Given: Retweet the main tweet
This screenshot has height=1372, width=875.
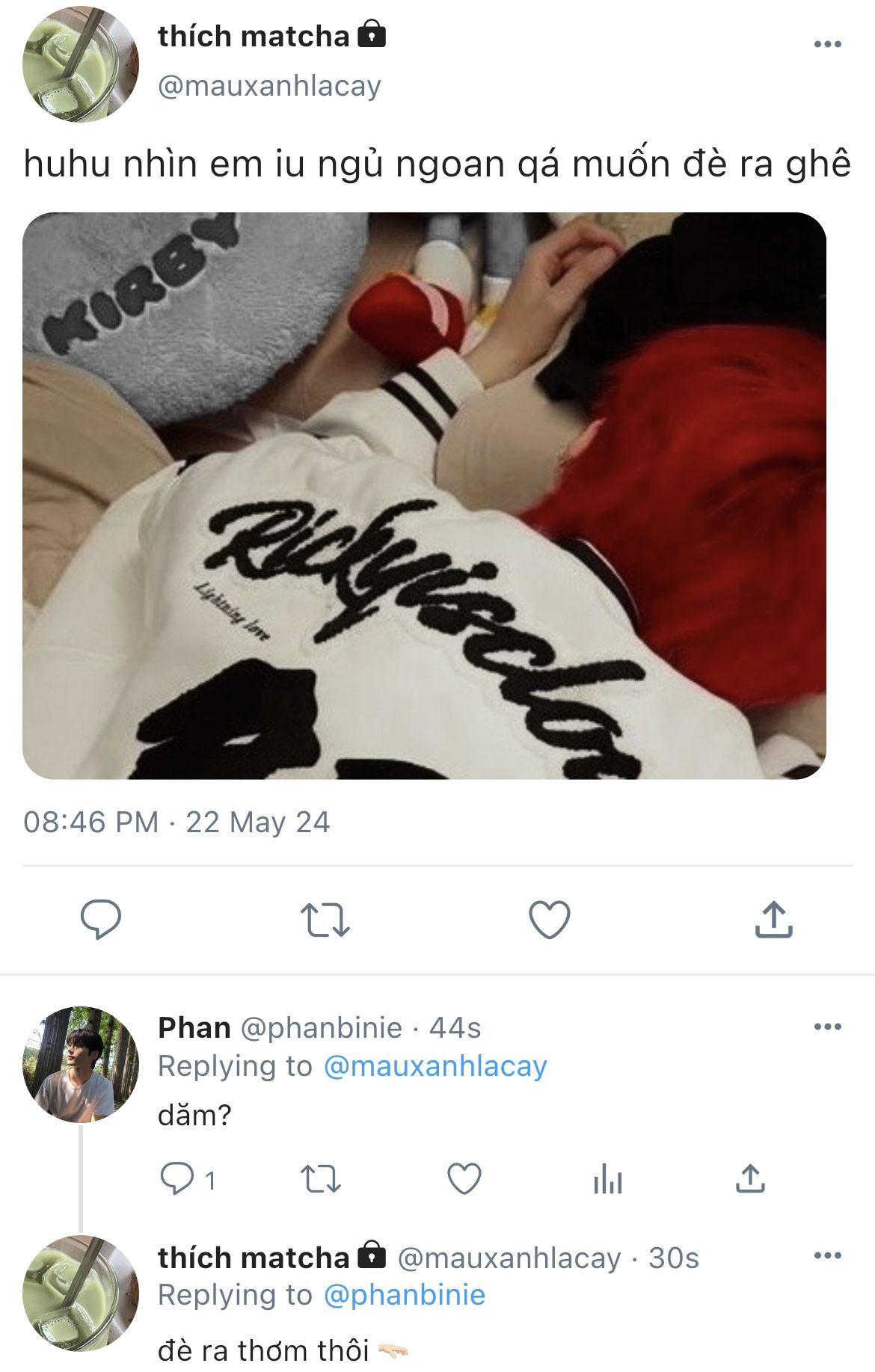Looking at the screenshot, I should (325, 920).
